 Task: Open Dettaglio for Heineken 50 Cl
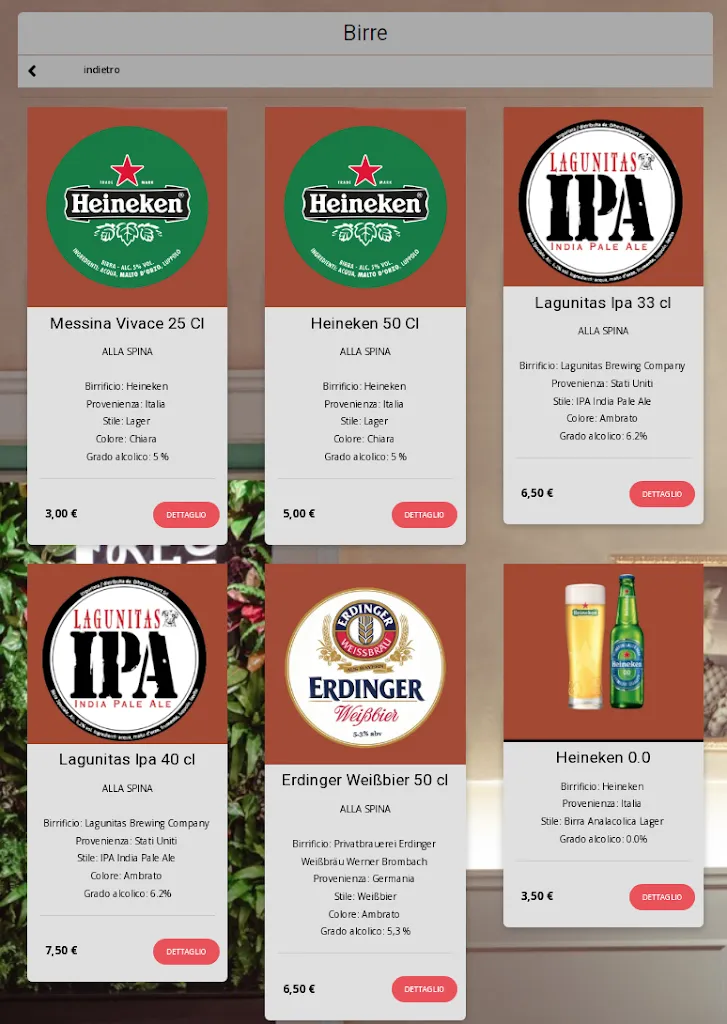click(424, 514)
